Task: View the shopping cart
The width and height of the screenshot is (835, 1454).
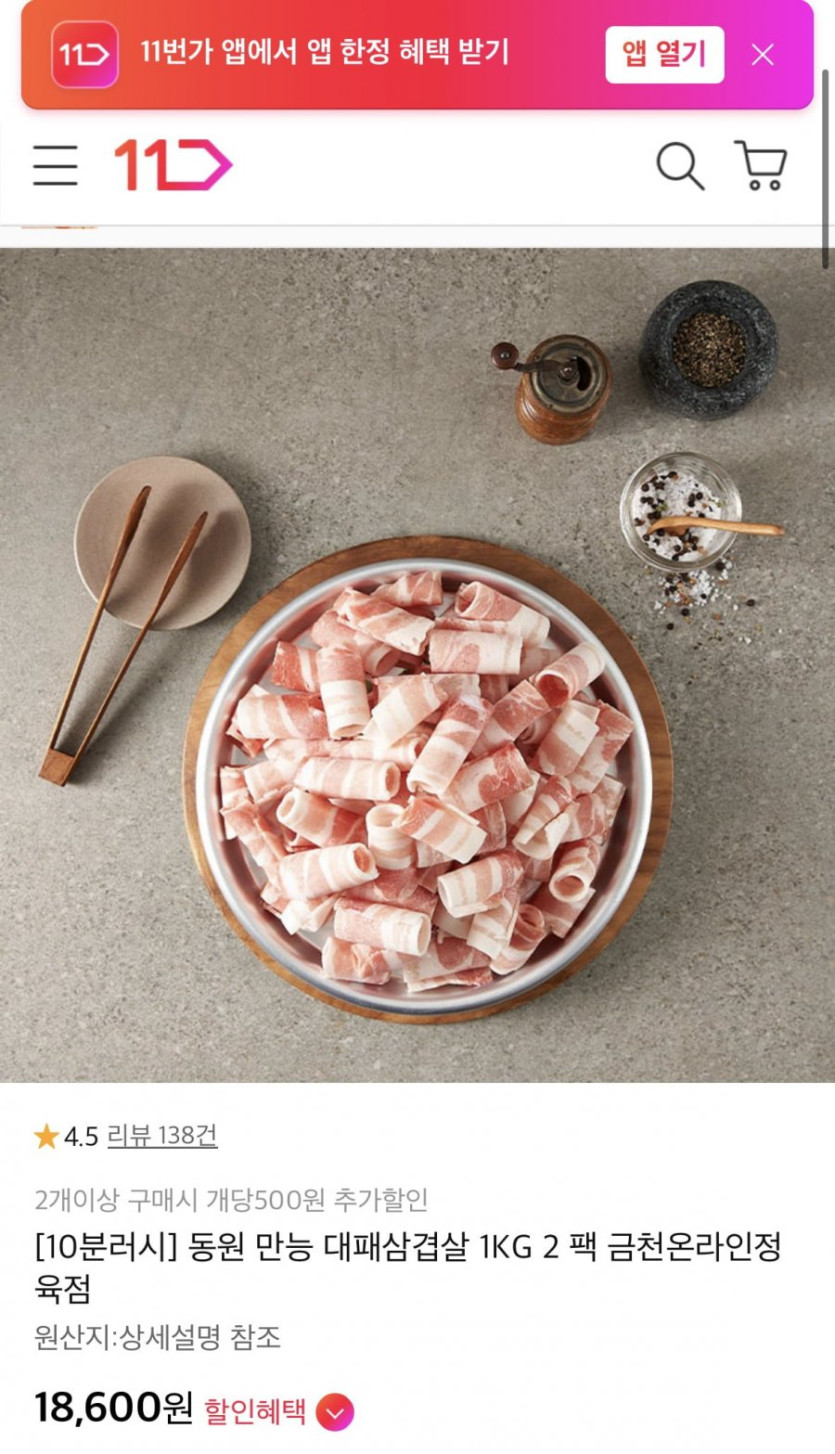Action: click(x=761, y=166)
